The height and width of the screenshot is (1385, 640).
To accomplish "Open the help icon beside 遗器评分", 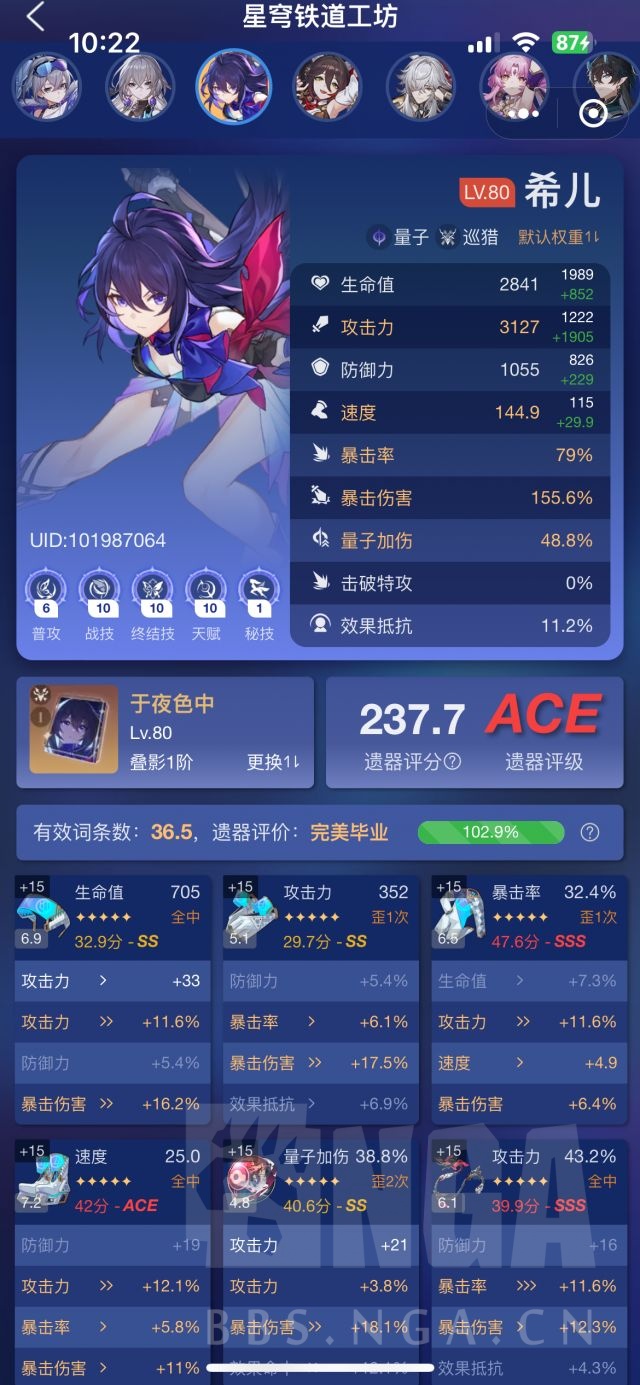I will coord(452,762).
